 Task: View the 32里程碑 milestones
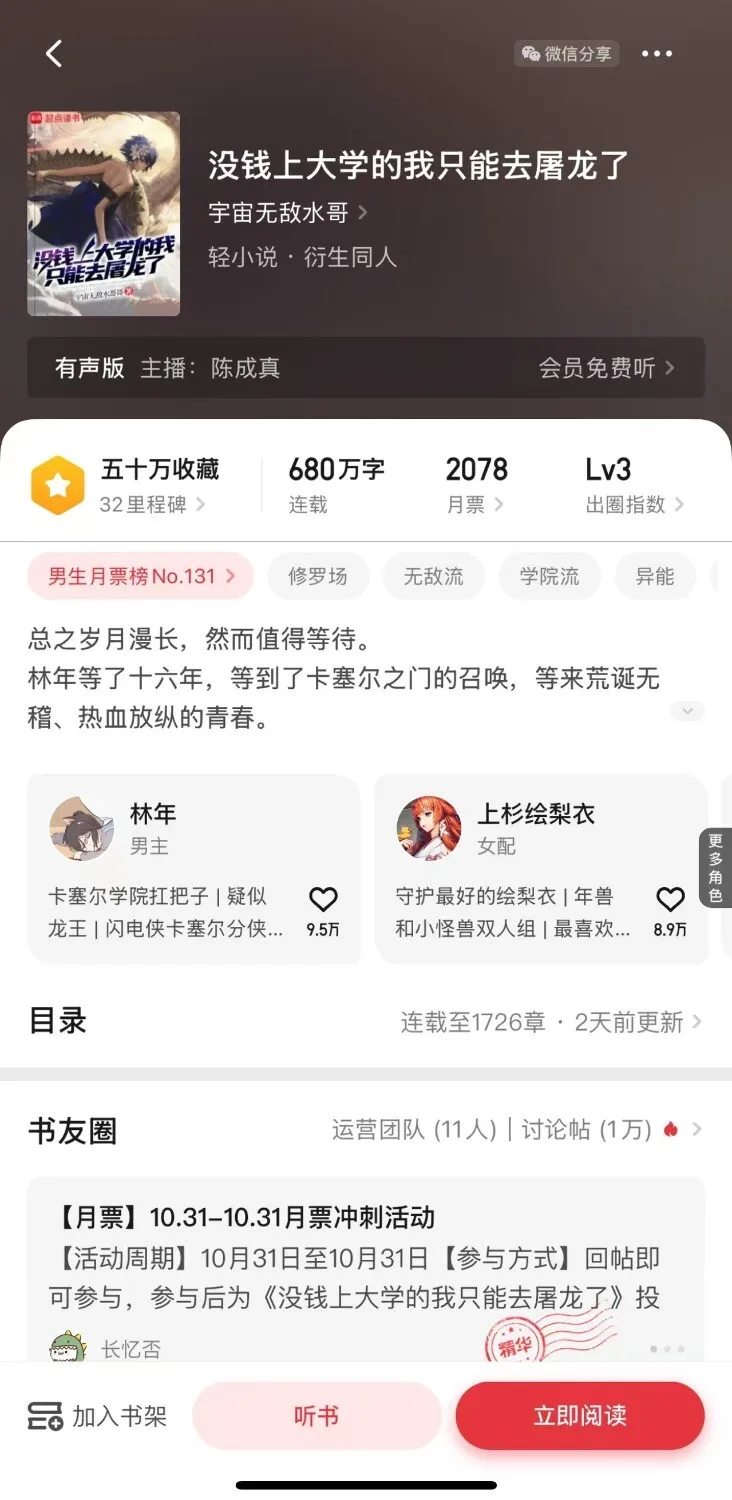click(152, 505)
